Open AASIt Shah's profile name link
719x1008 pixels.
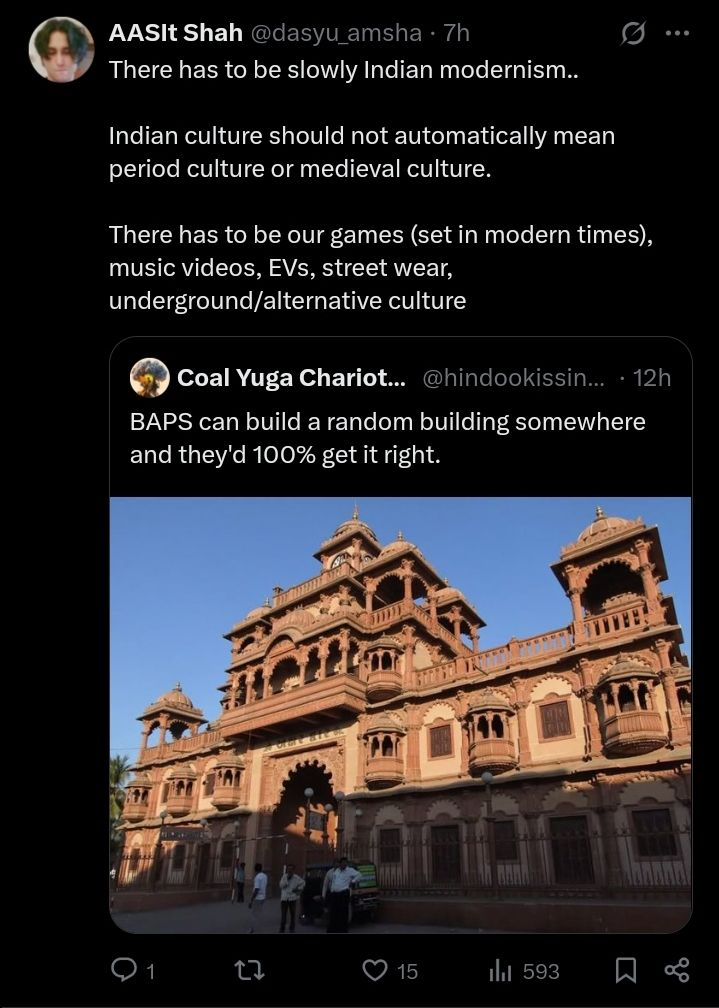tap(175, 33)
